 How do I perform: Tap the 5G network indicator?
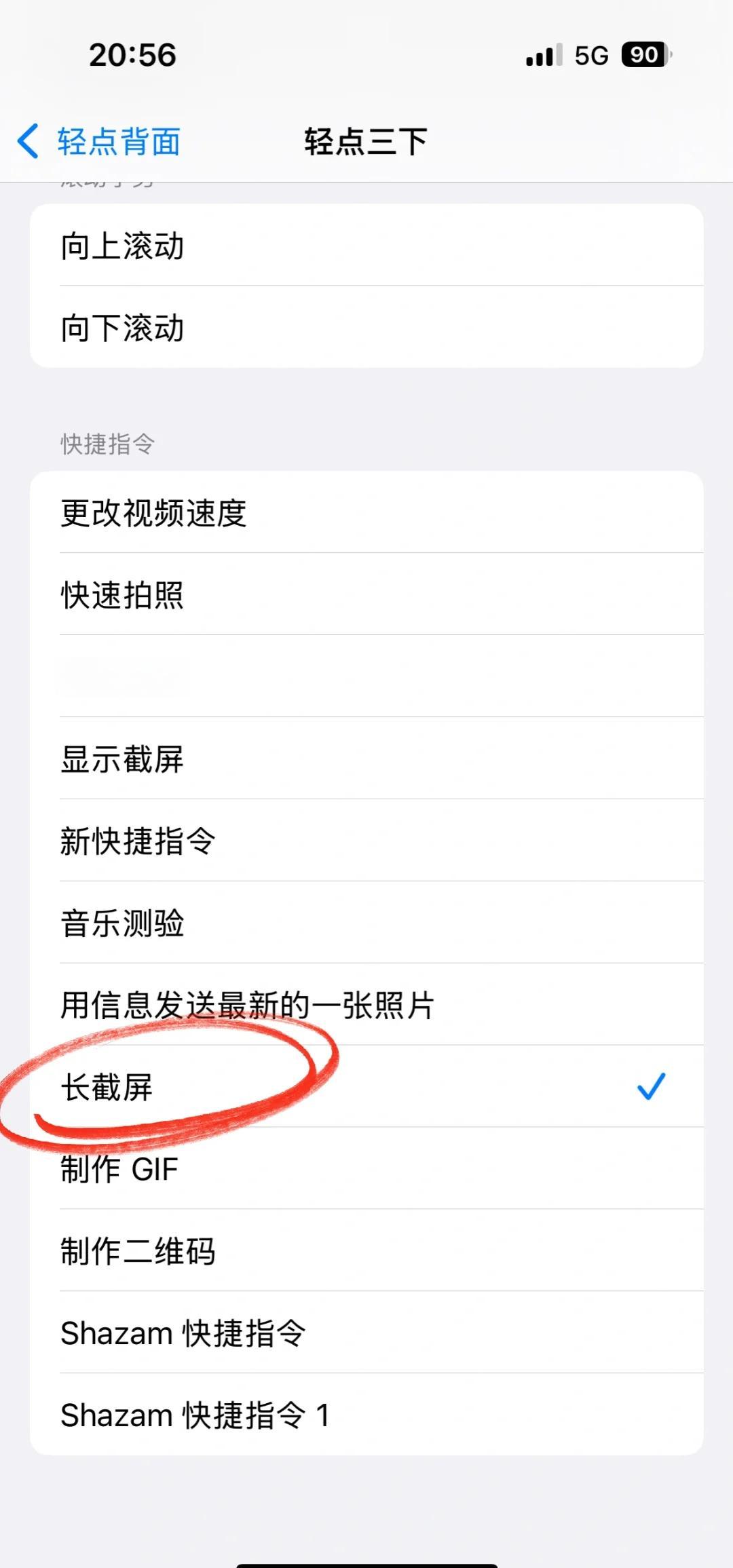pyautogui.click(x=590, y=57)
